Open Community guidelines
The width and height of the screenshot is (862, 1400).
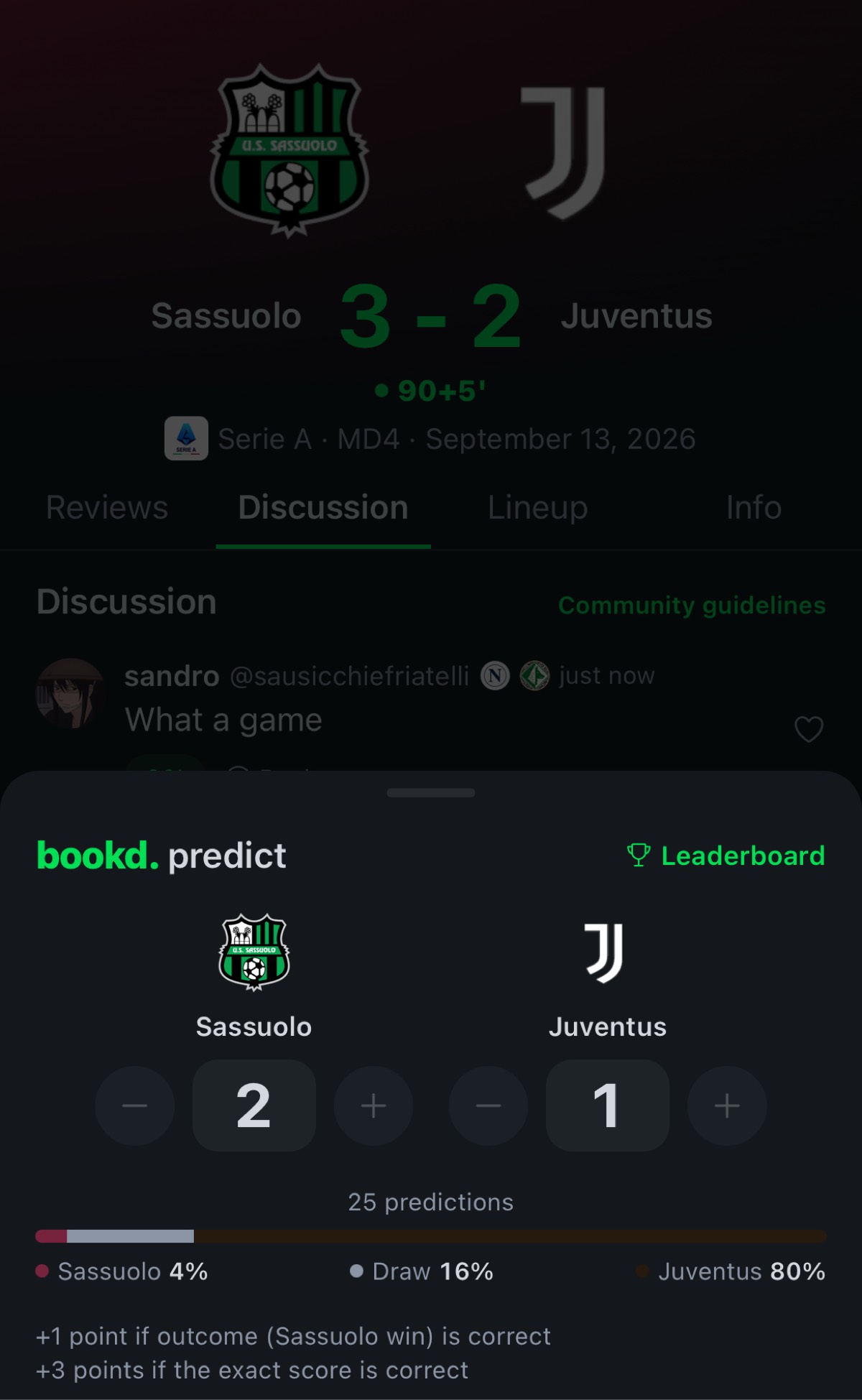[692, 606]
